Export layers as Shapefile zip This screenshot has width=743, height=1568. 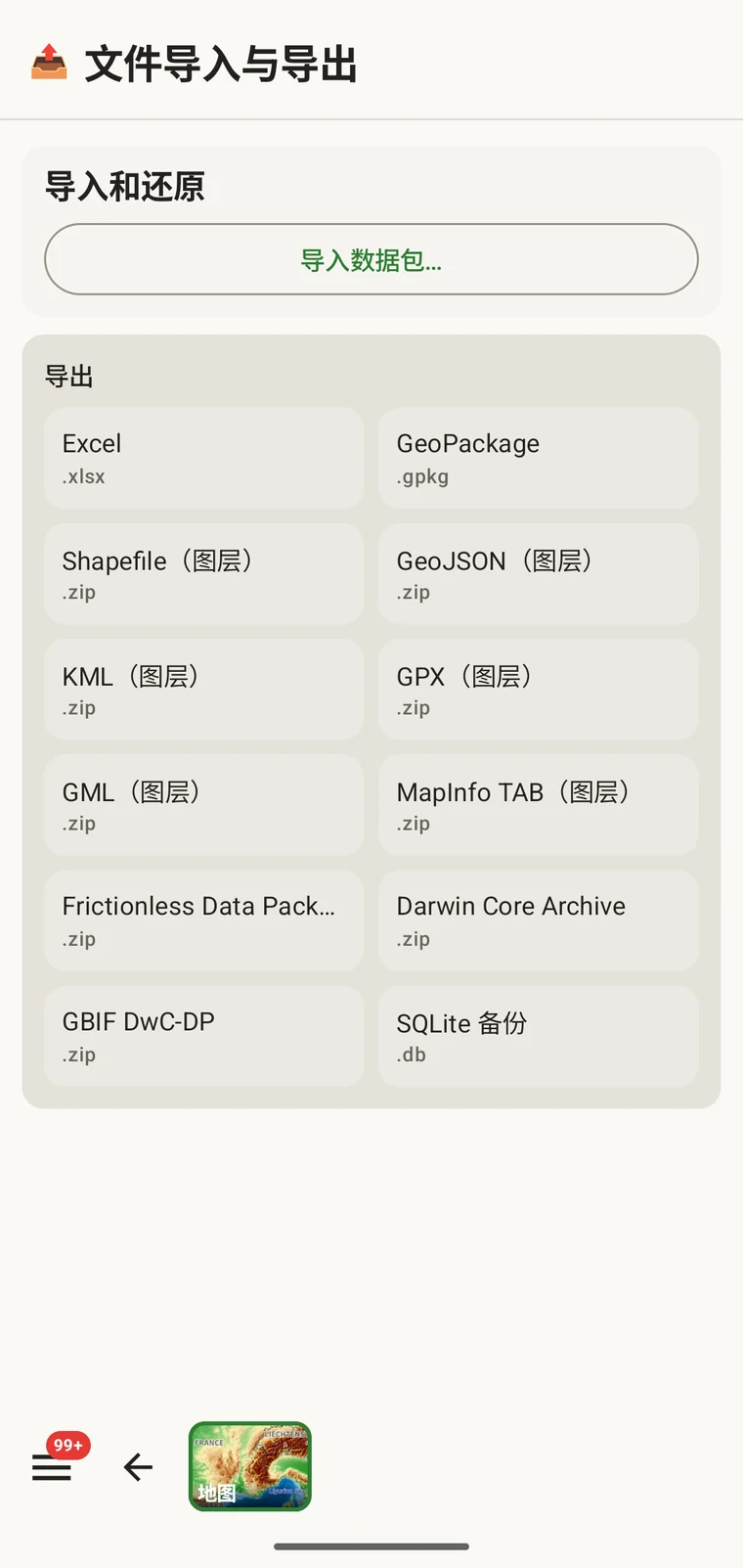coord(204,574)
